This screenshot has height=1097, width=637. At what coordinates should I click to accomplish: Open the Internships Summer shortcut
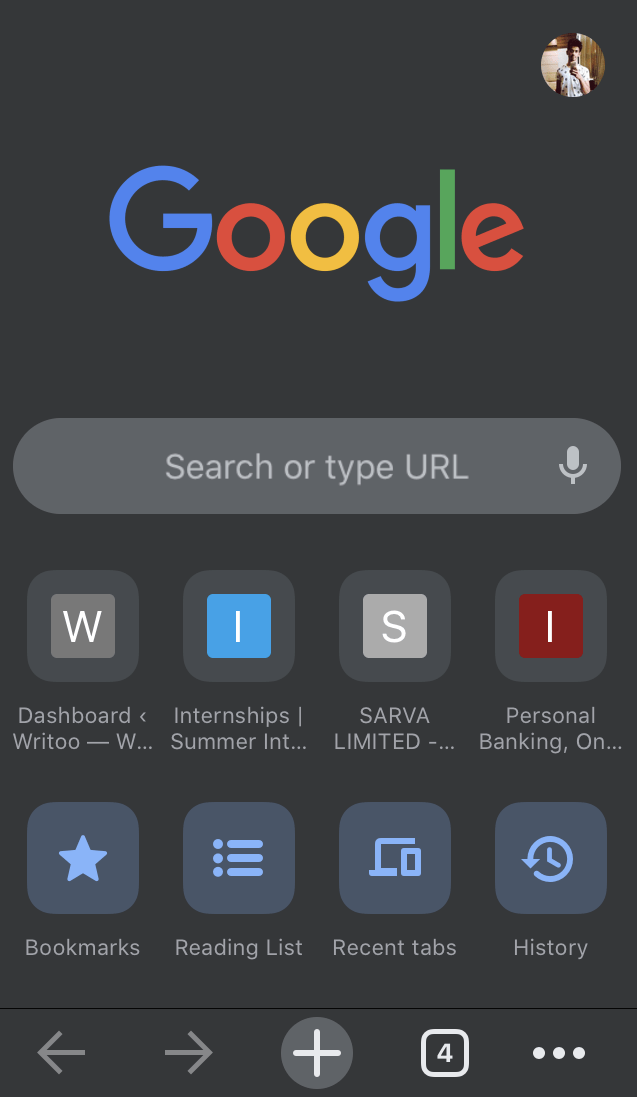pos(239,626)
